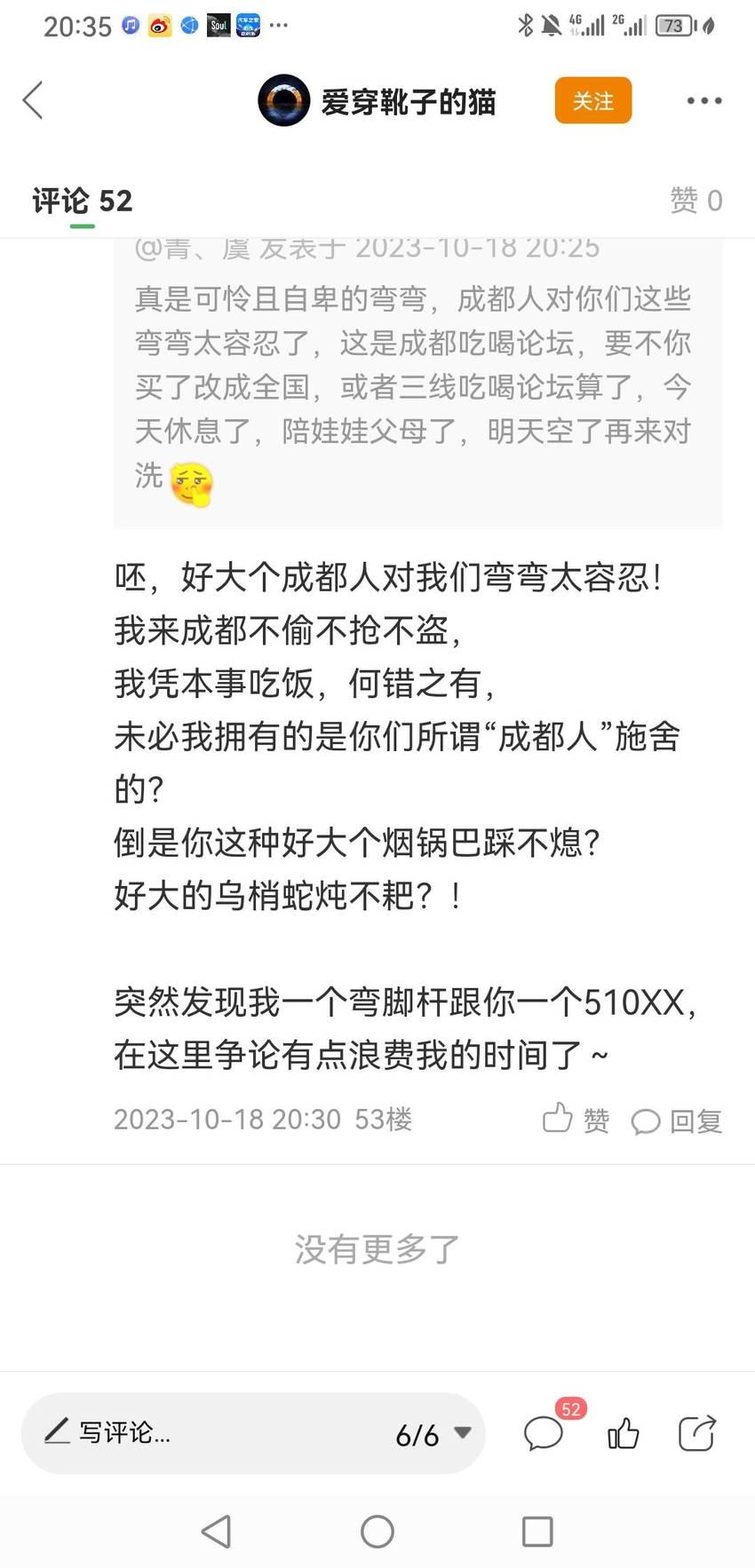Reply to the 53楼 comment via 回复
755x1568 pixels.
point(676,1121)
